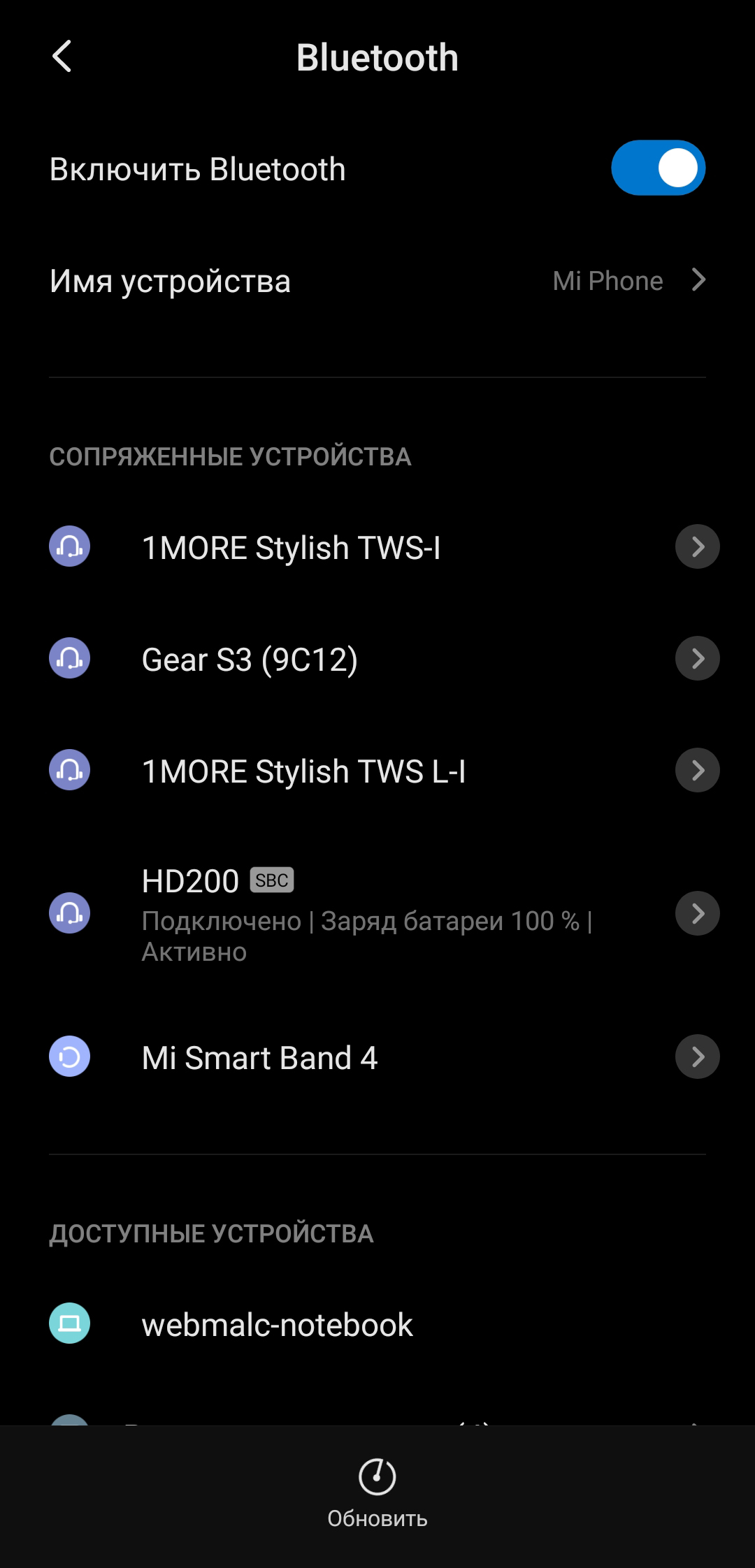Open details arrow for 1MORE Stylish TWS-I
The width and height of the screenshot is (755, 1568).
coord(697,546)
